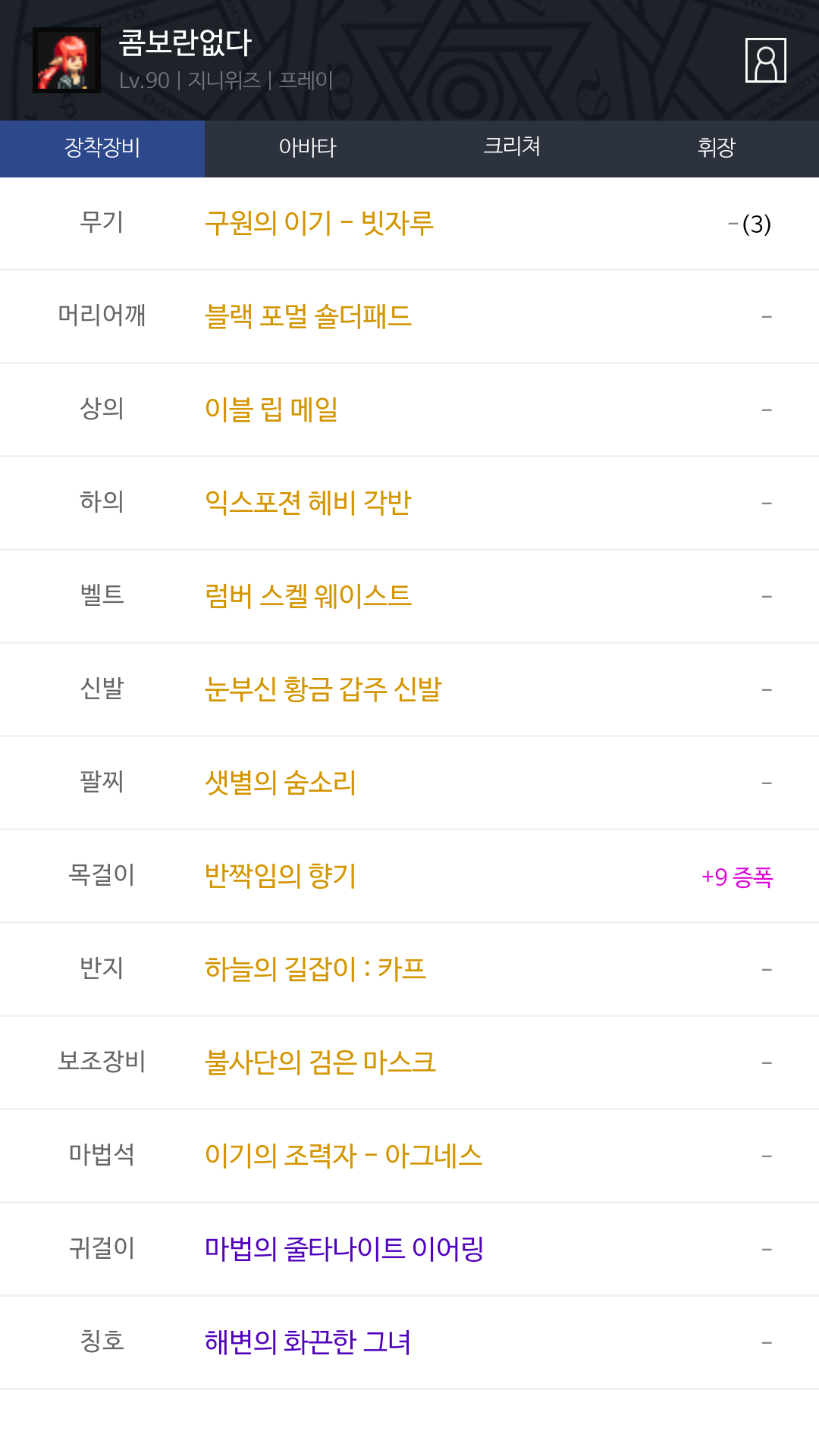The width and height of the screenshot is (819, 1456).
Task: Open 눈부신 황금 갑주 신발 details
Action: (x=323, y=689)
